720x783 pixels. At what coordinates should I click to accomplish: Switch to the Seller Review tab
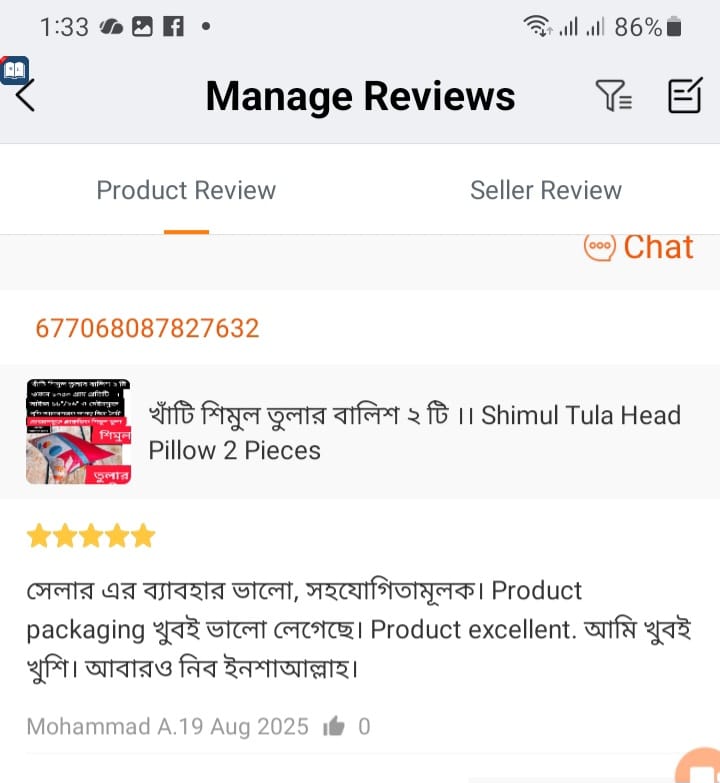[545, 190]
